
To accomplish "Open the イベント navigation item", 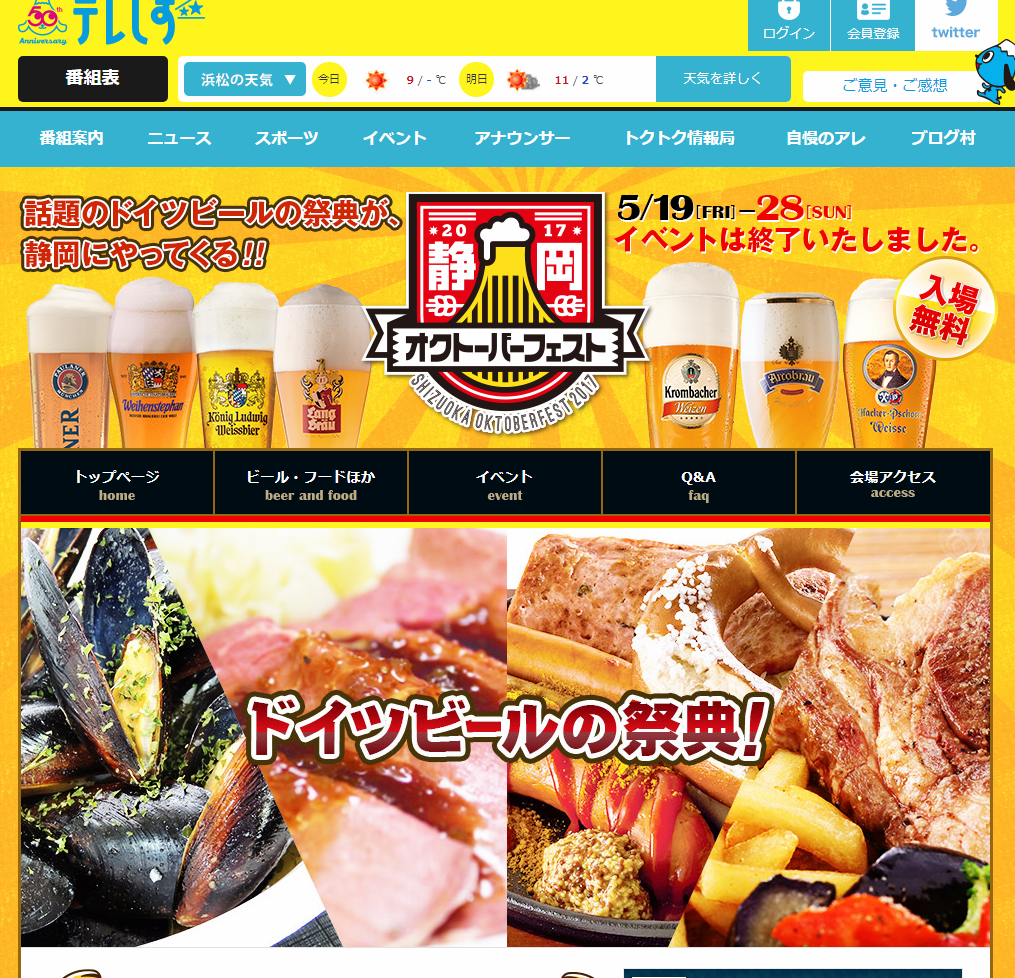I will 394,139.
